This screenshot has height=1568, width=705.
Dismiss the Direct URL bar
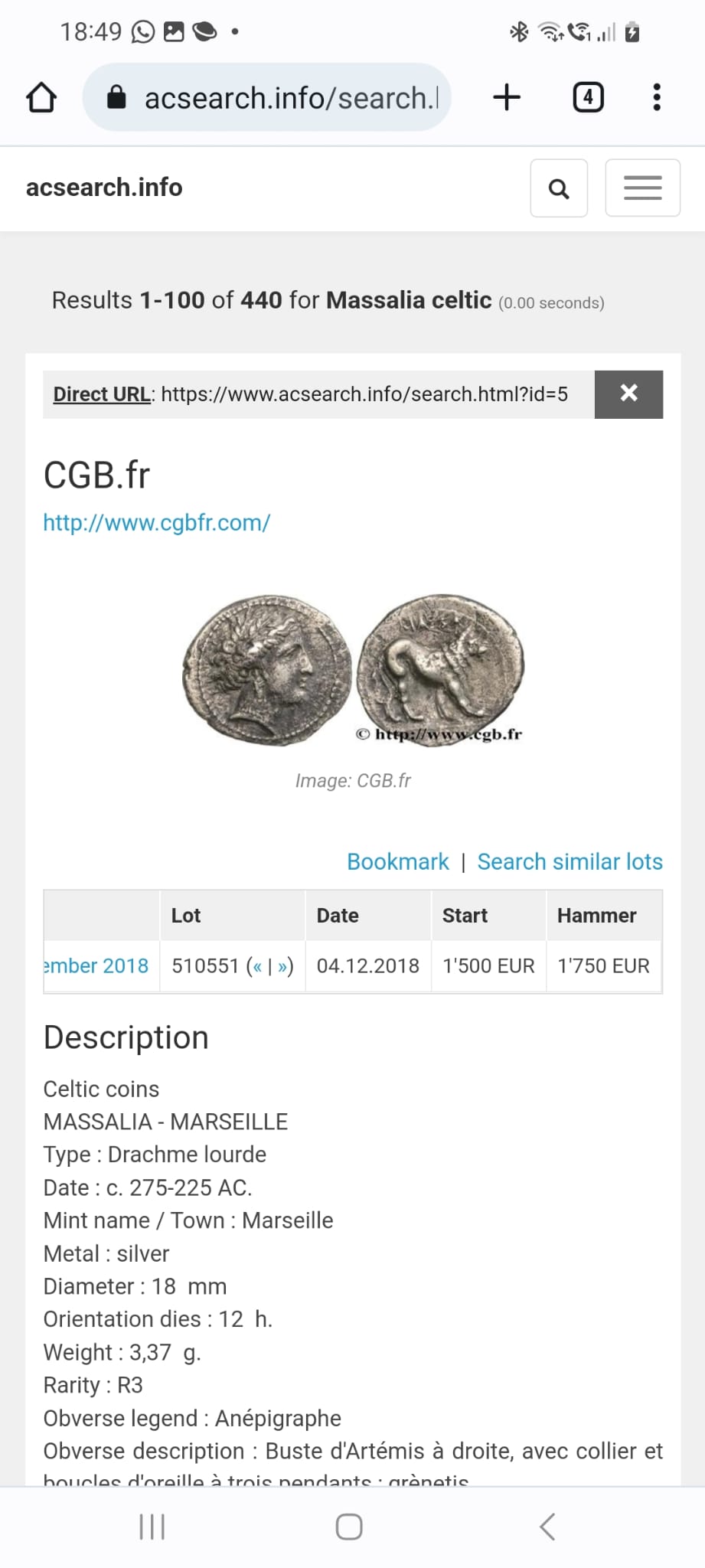628,394
